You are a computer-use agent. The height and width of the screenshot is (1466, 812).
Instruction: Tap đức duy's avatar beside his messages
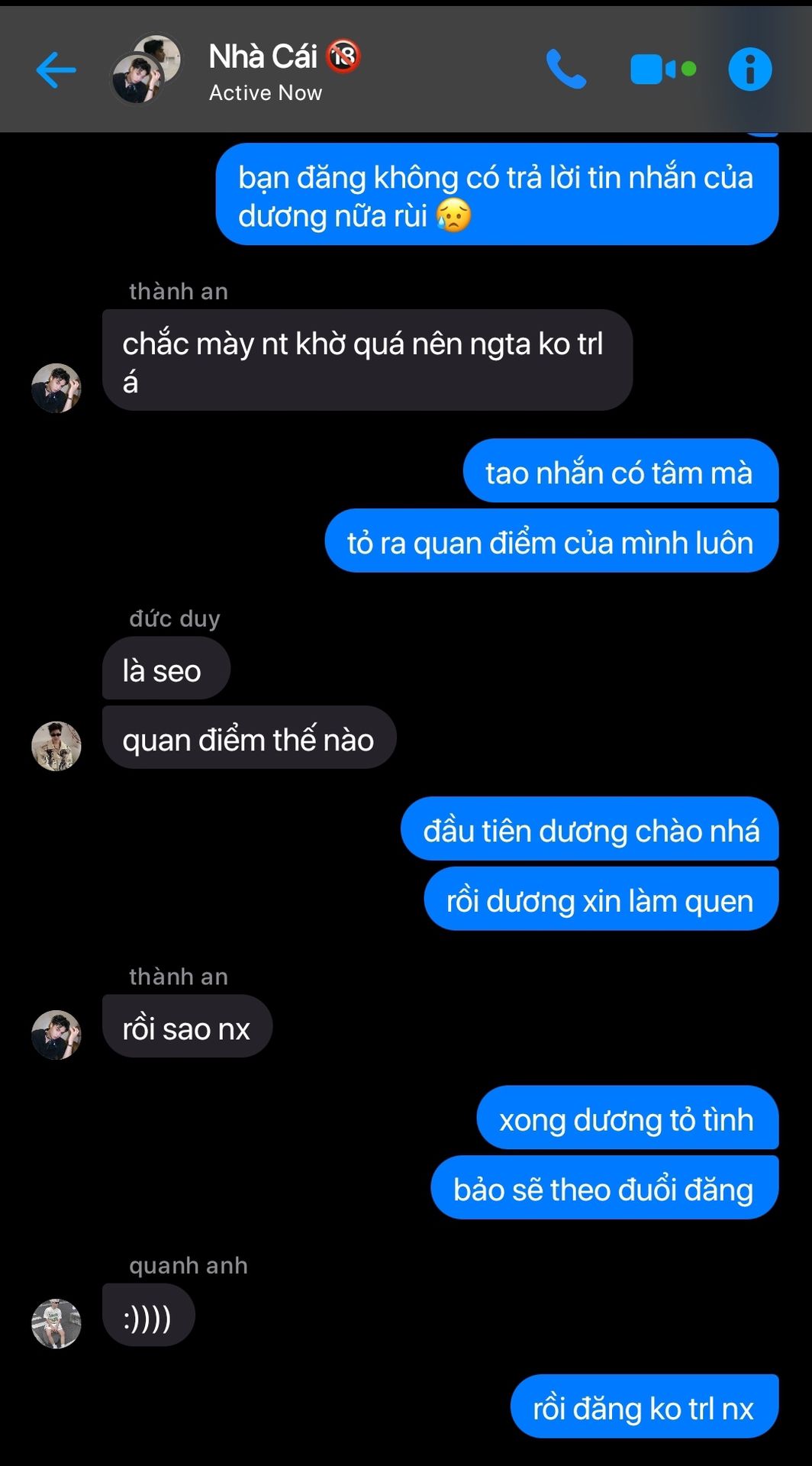click(56, 746)
